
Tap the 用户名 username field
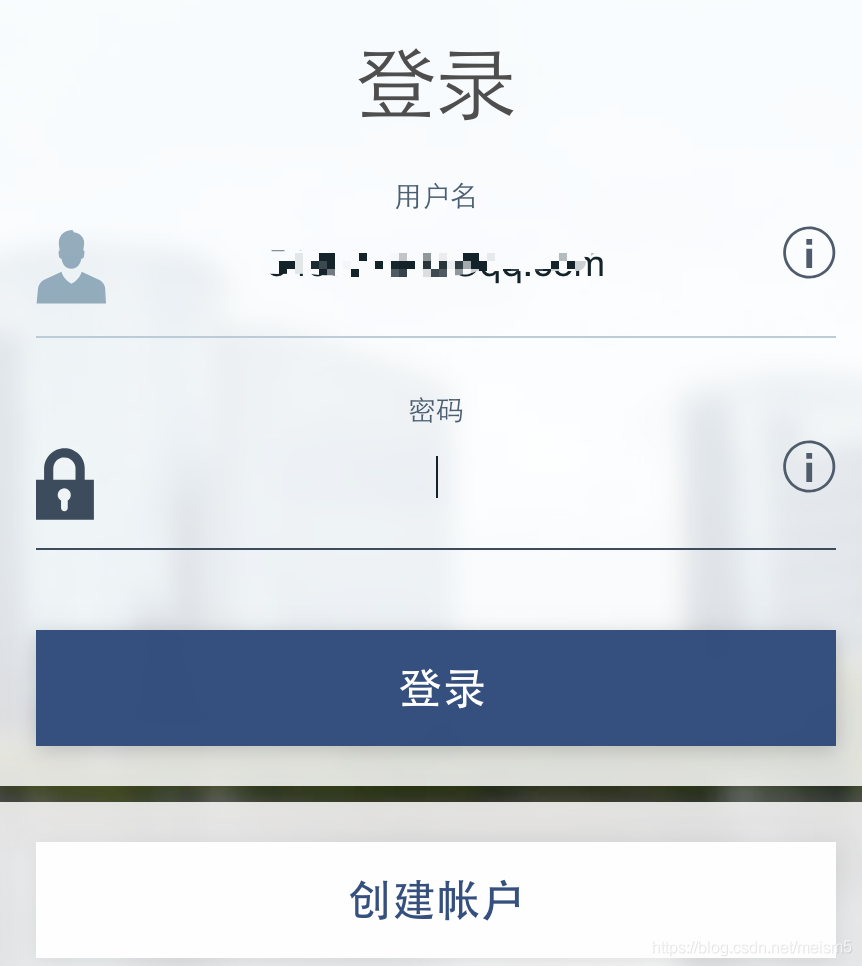[x=437, y=266]
